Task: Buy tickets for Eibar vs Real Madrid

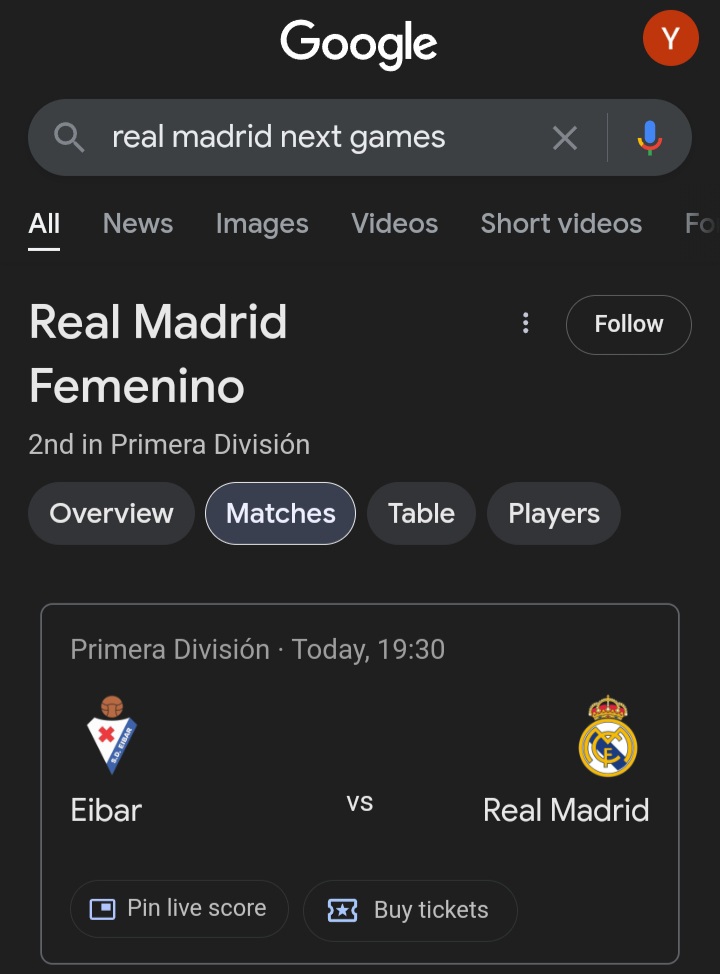Action: [410, 910]
